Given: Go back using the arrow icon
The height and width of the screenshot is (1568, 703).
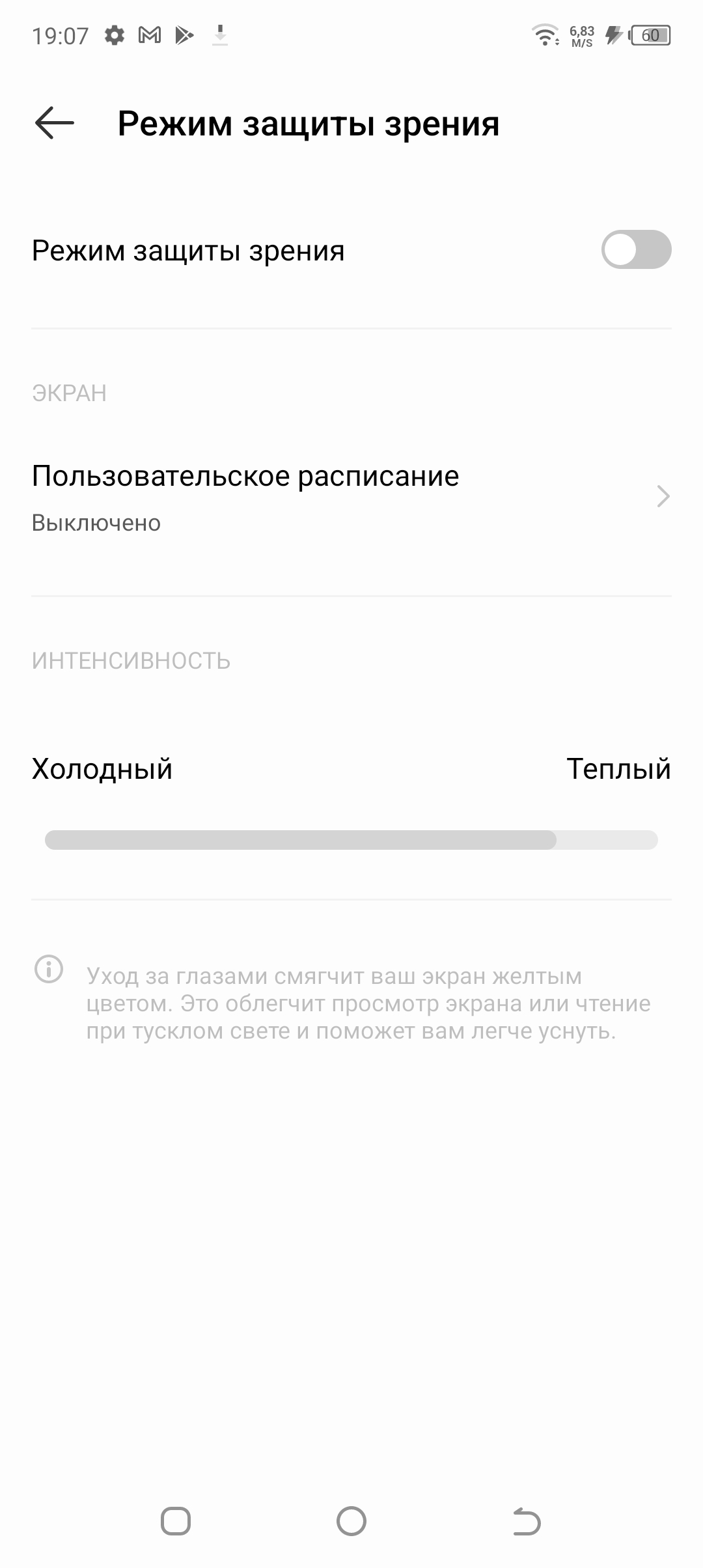Looking at the screenshot, I should point(55,124).
